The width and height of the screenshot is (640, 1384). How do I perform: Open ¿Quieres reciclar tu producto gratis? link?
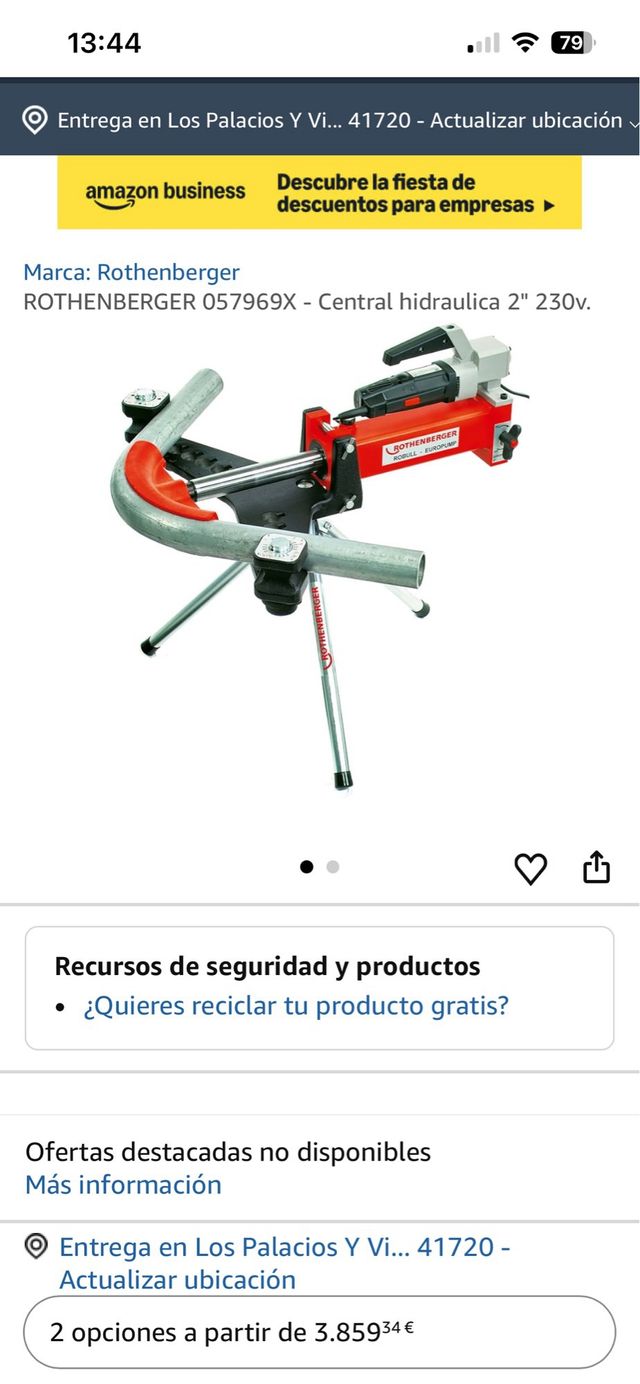(x=296, y=1005)
